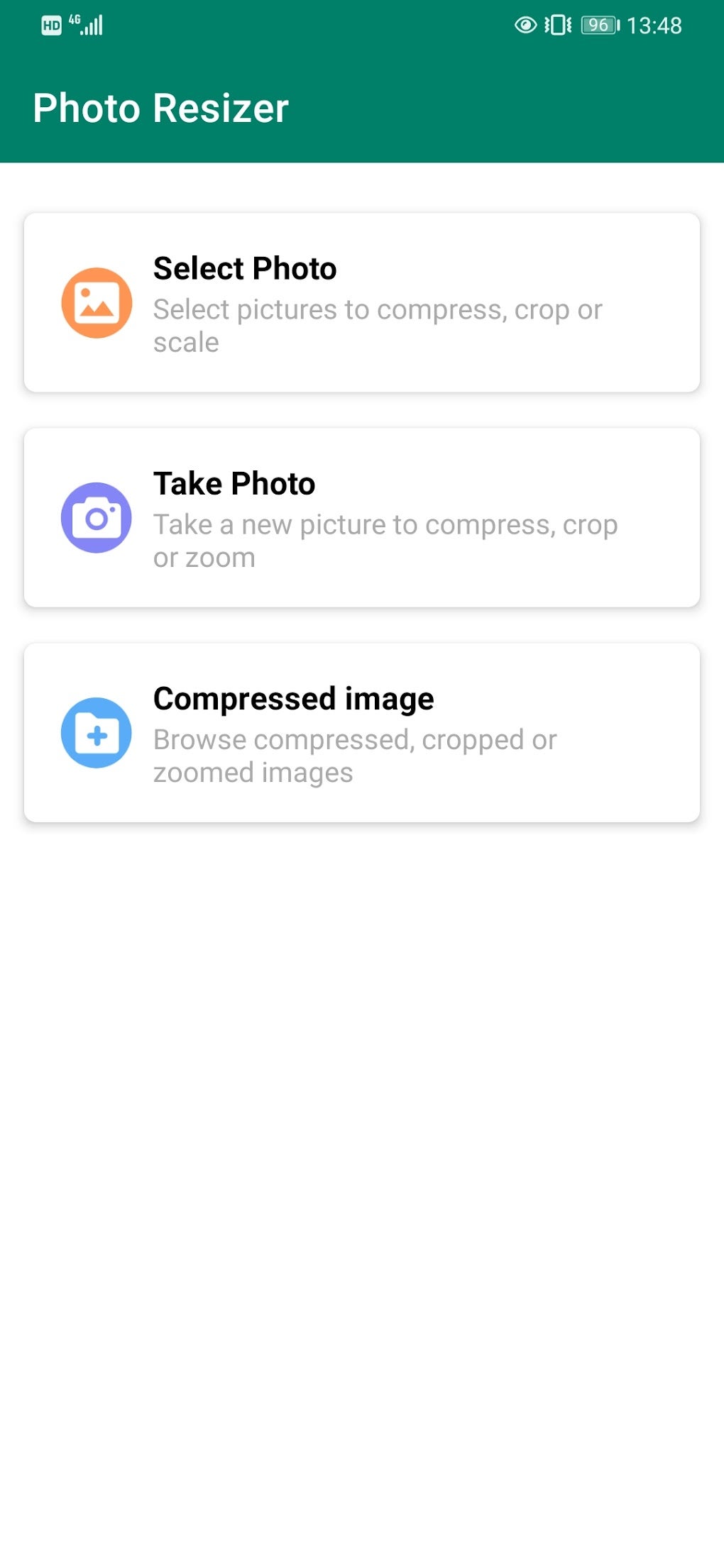Tap 'Take a new picture to compress, crop or zoom'
Screen dimensions: 724x1568
[x=385, y=540]
